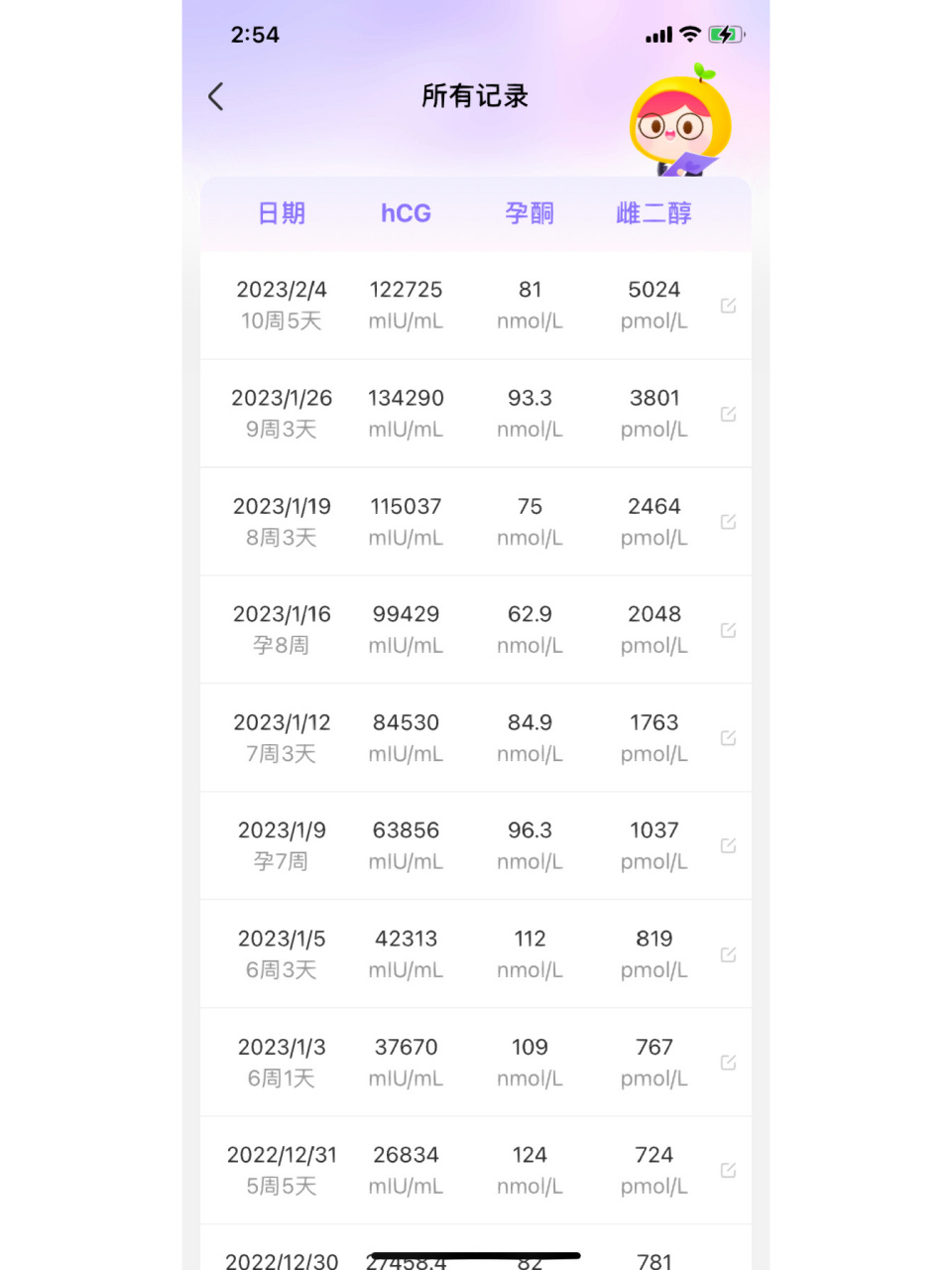The width and height of the screenshot is (952, 1270).
Task: Tap the edit icon beside the 2023/1/19 row
Action: click(729, 522)
